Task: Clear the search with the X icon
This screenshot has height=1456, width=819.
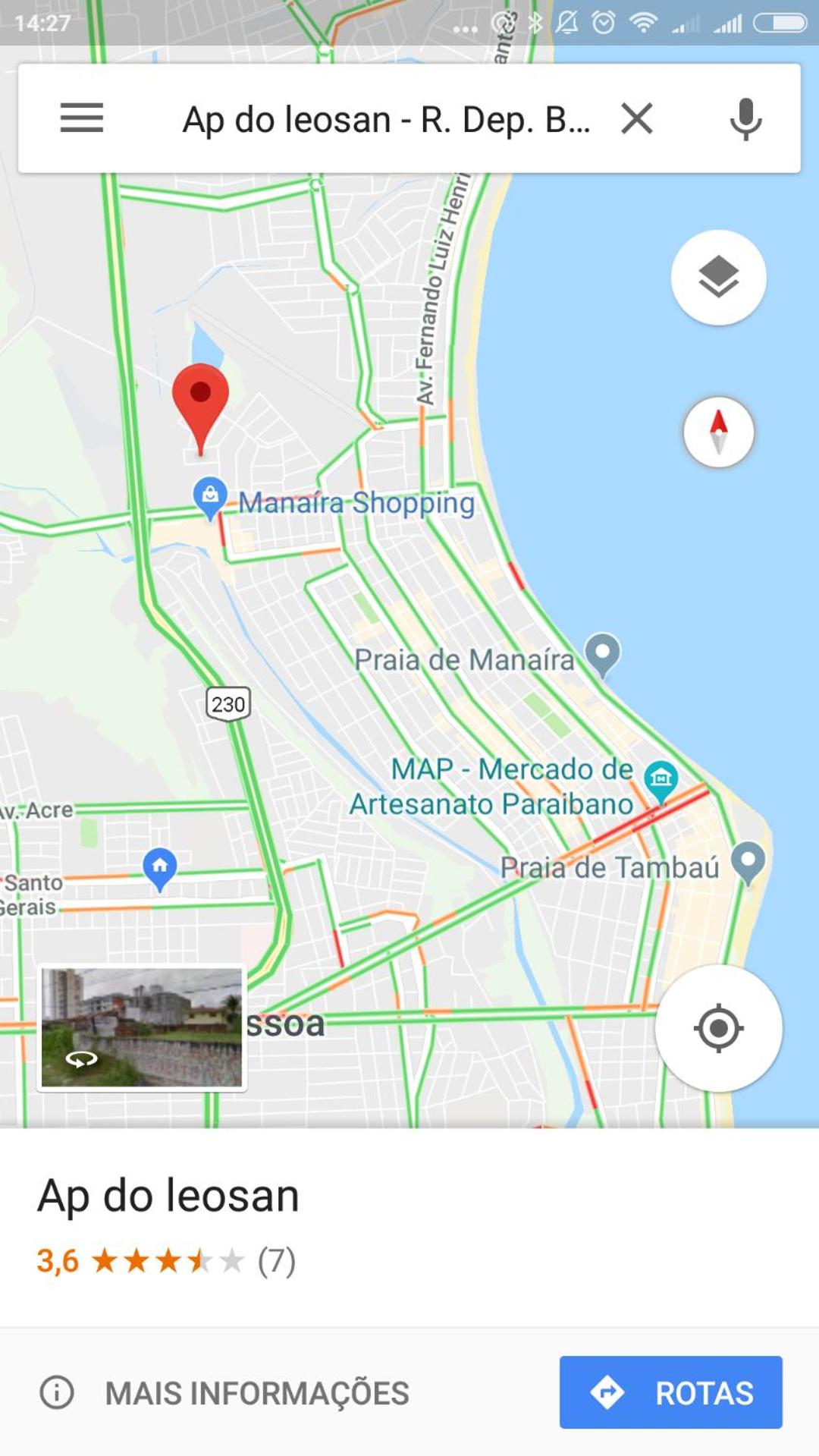Action: click(637, 118)
